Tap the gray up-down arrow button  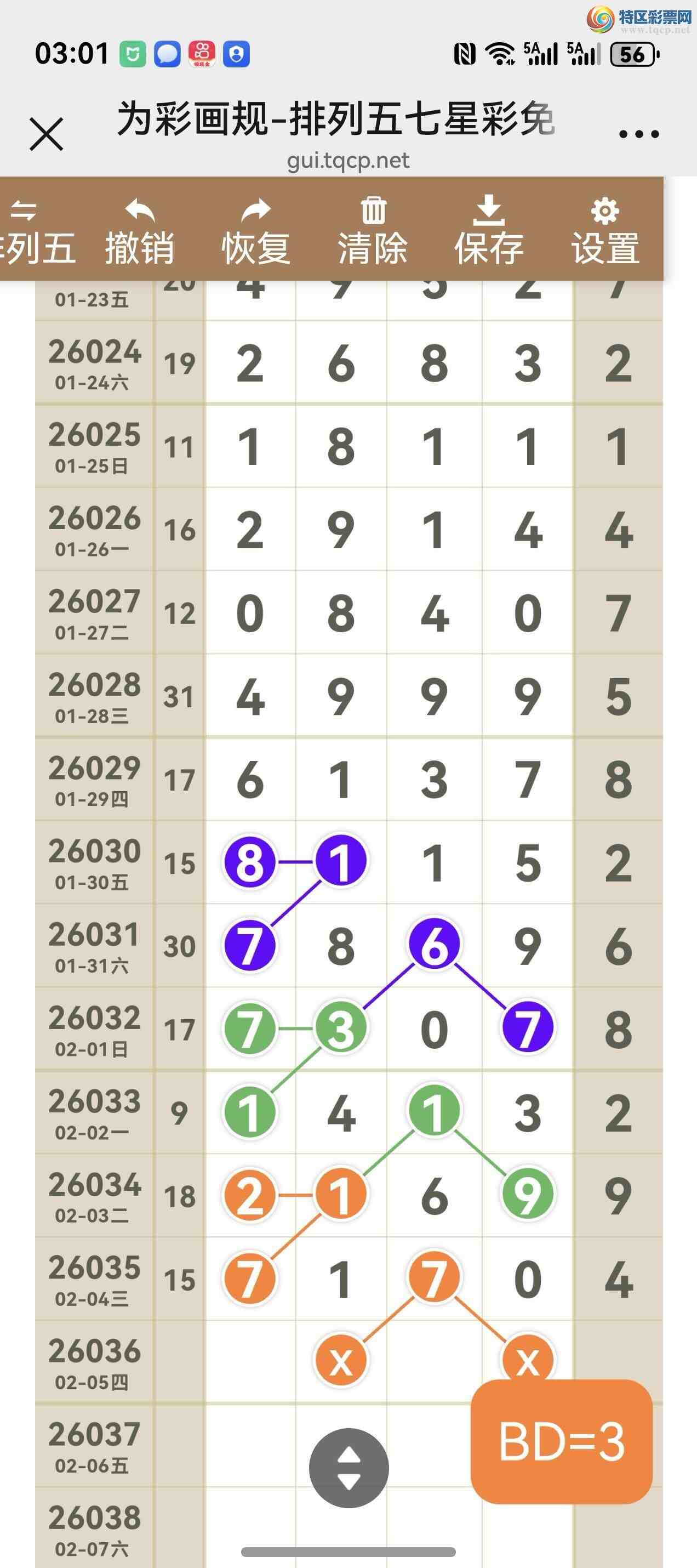[348, 1468]
